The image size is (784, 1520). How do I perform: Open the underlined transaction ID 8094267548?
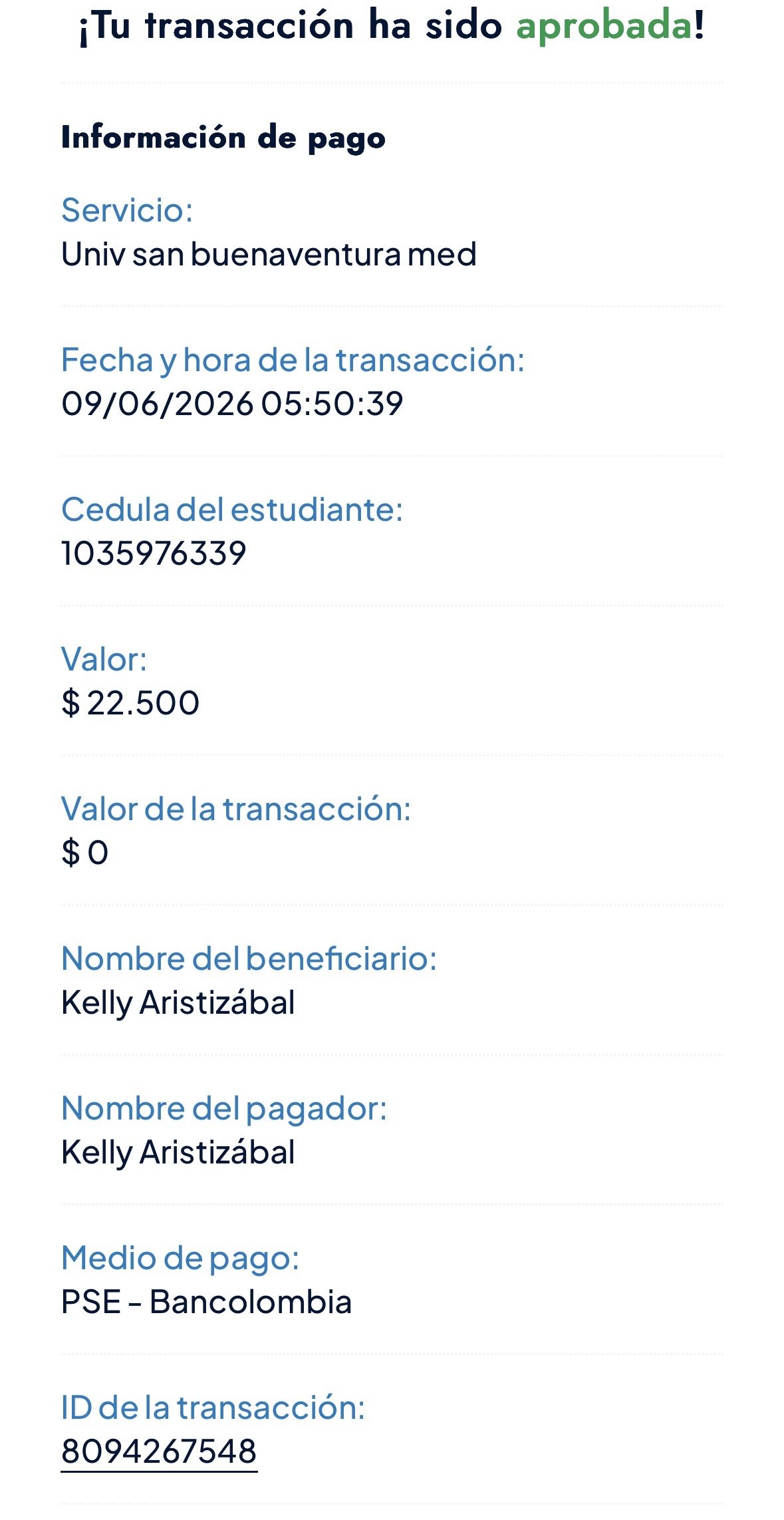pyautogui.click(x=159, y=1451)
